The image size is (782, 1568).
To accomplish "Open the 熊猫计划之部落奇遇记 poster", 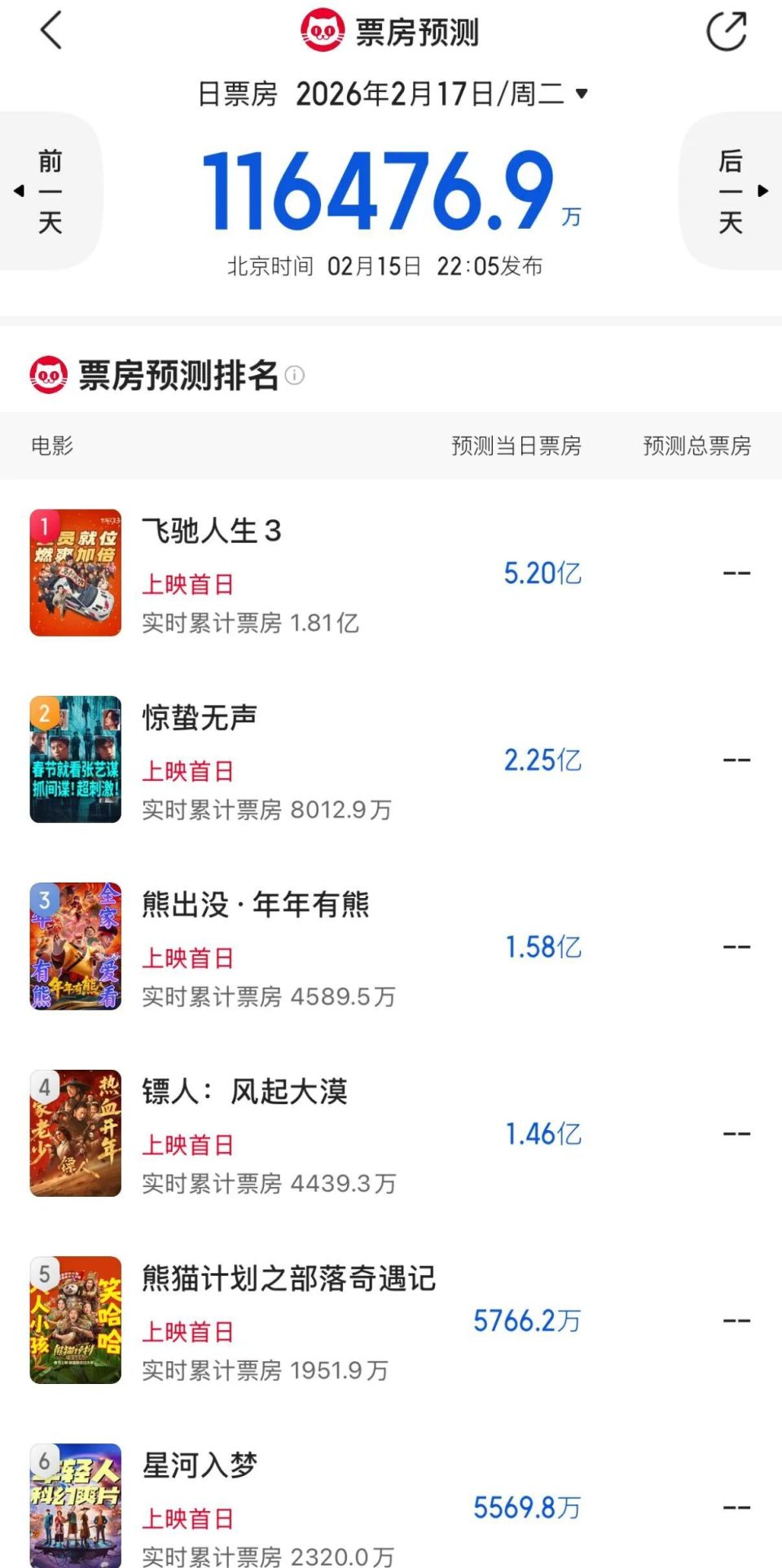I will (x=75, y=1321).
